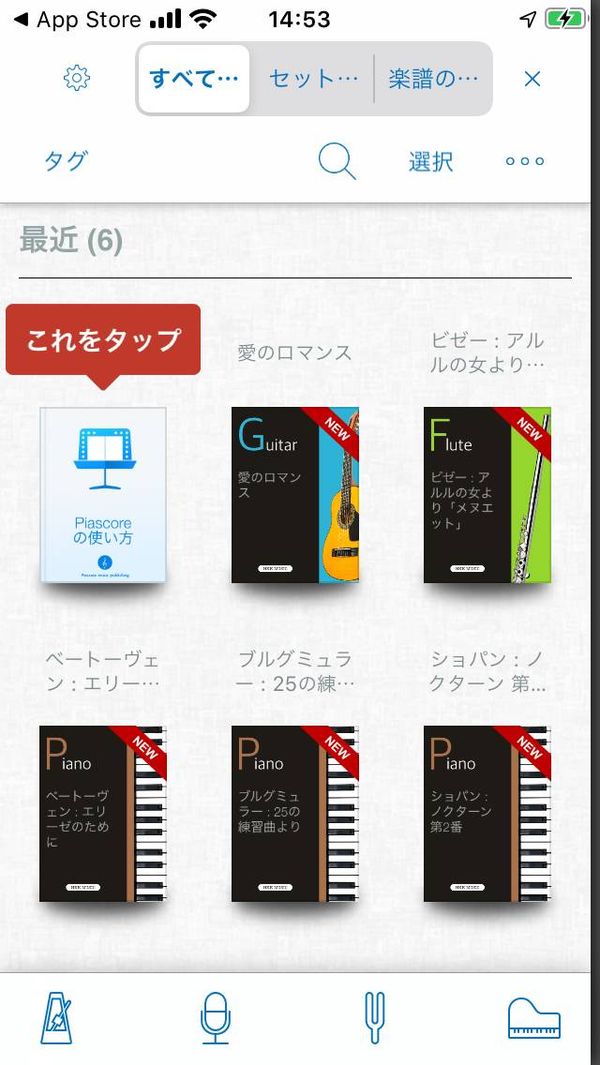Tap 選択 to select scores

coord(431,161)
